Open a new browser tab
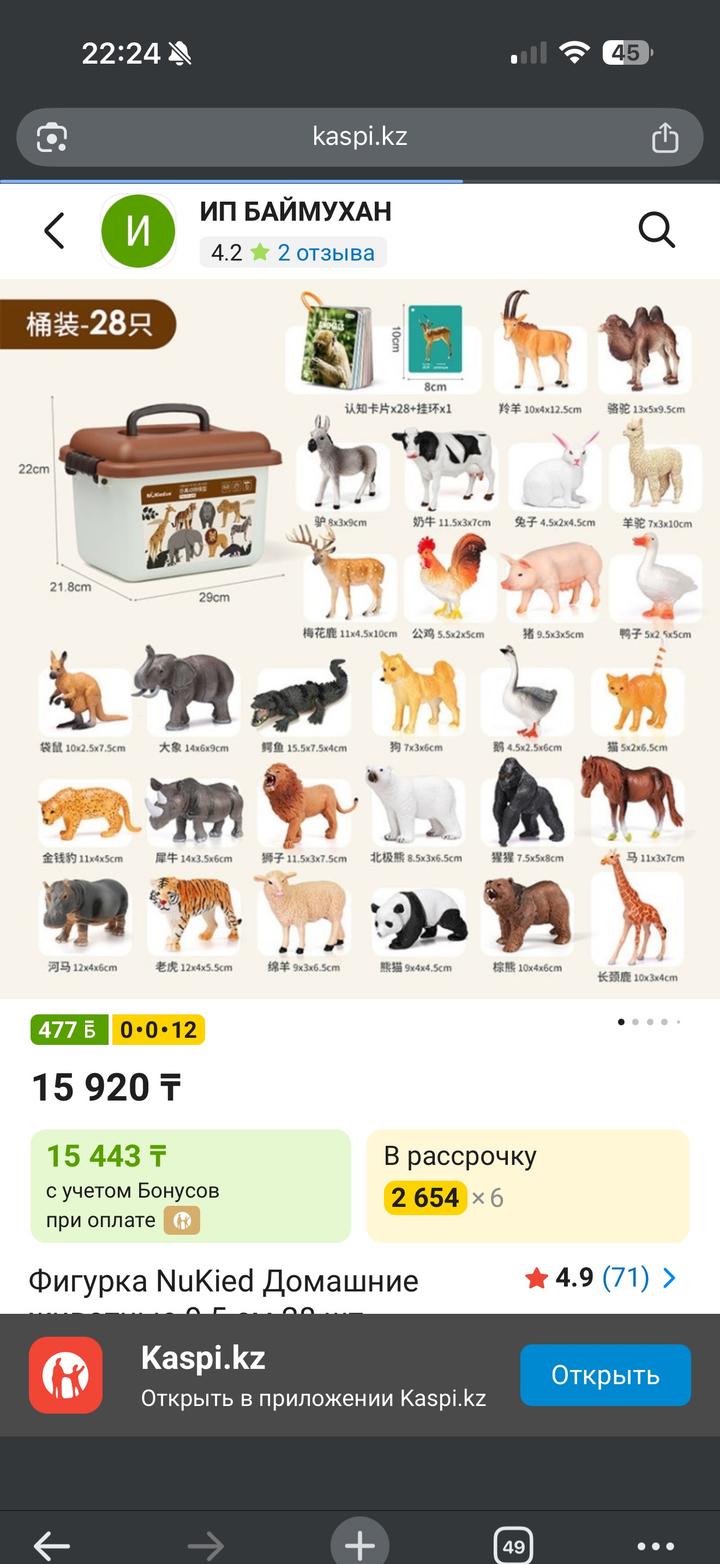720x1564 pixels. 360,1545
